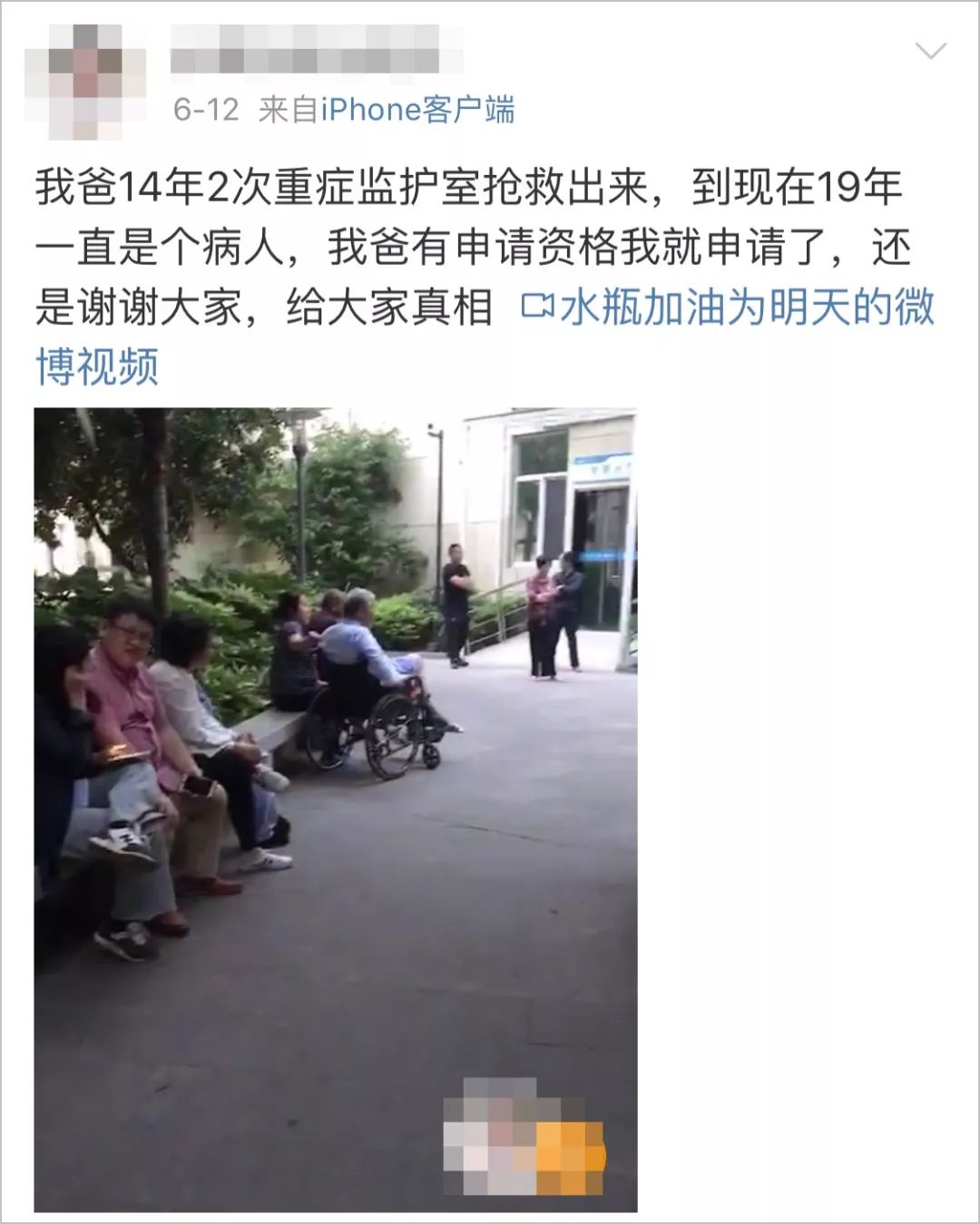Image resolution: width=980 pixels, height=1224 pixels.
Task: Expand the post options chevron
Action: [x=931, y=52]
